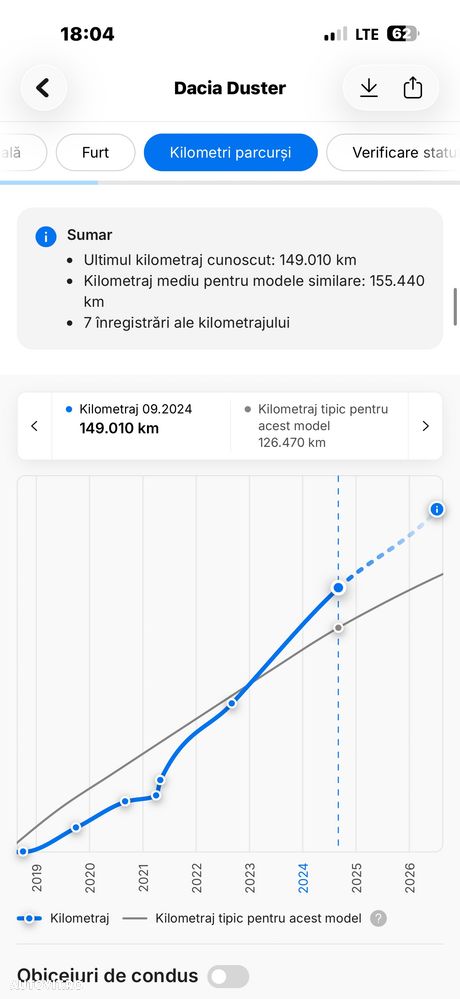460x999 pixels.
Task: Download the Dacia Duster report
Action: pos(369,88)
